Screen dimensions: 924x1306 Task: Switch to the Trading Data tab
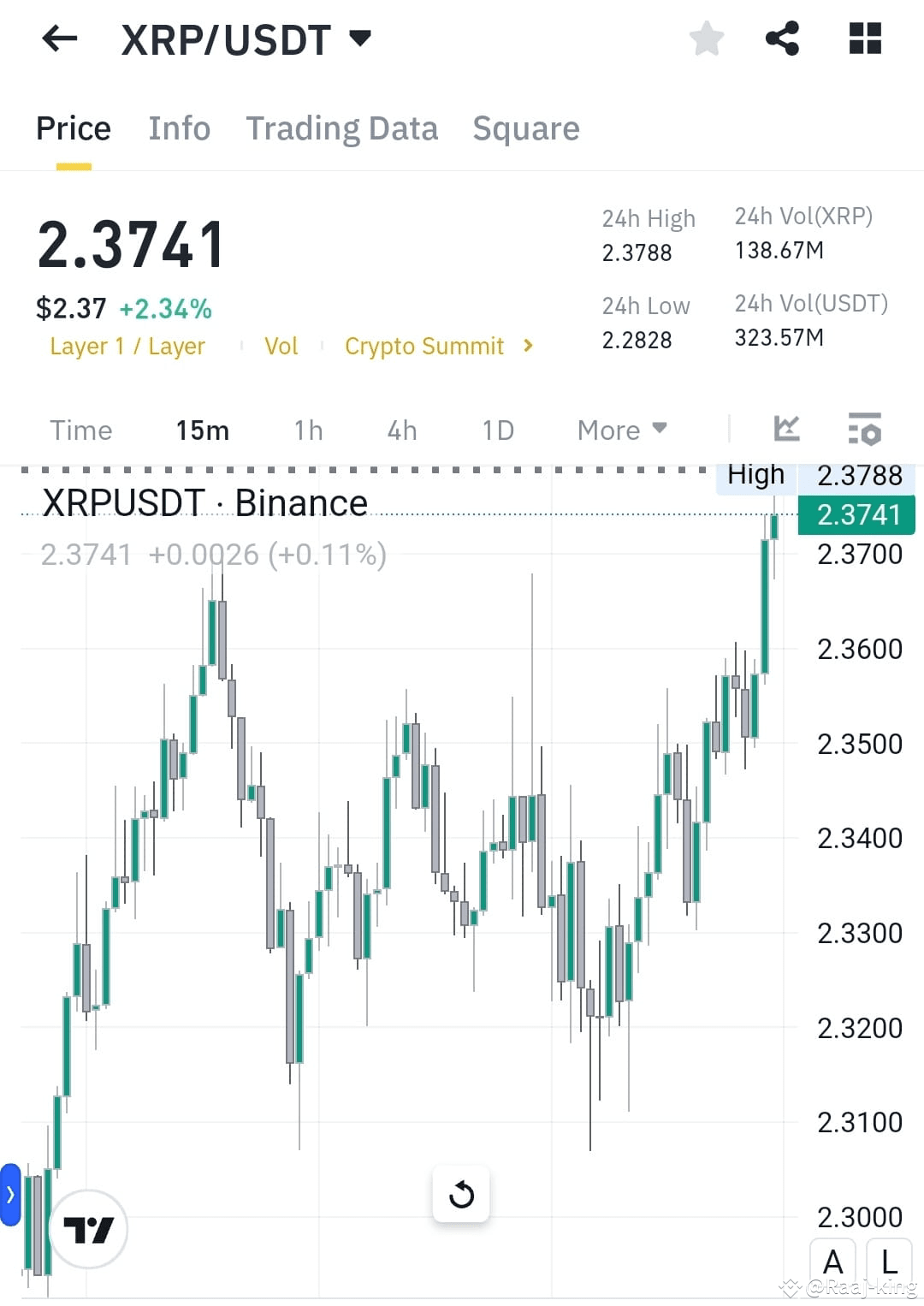coord(341,128)
